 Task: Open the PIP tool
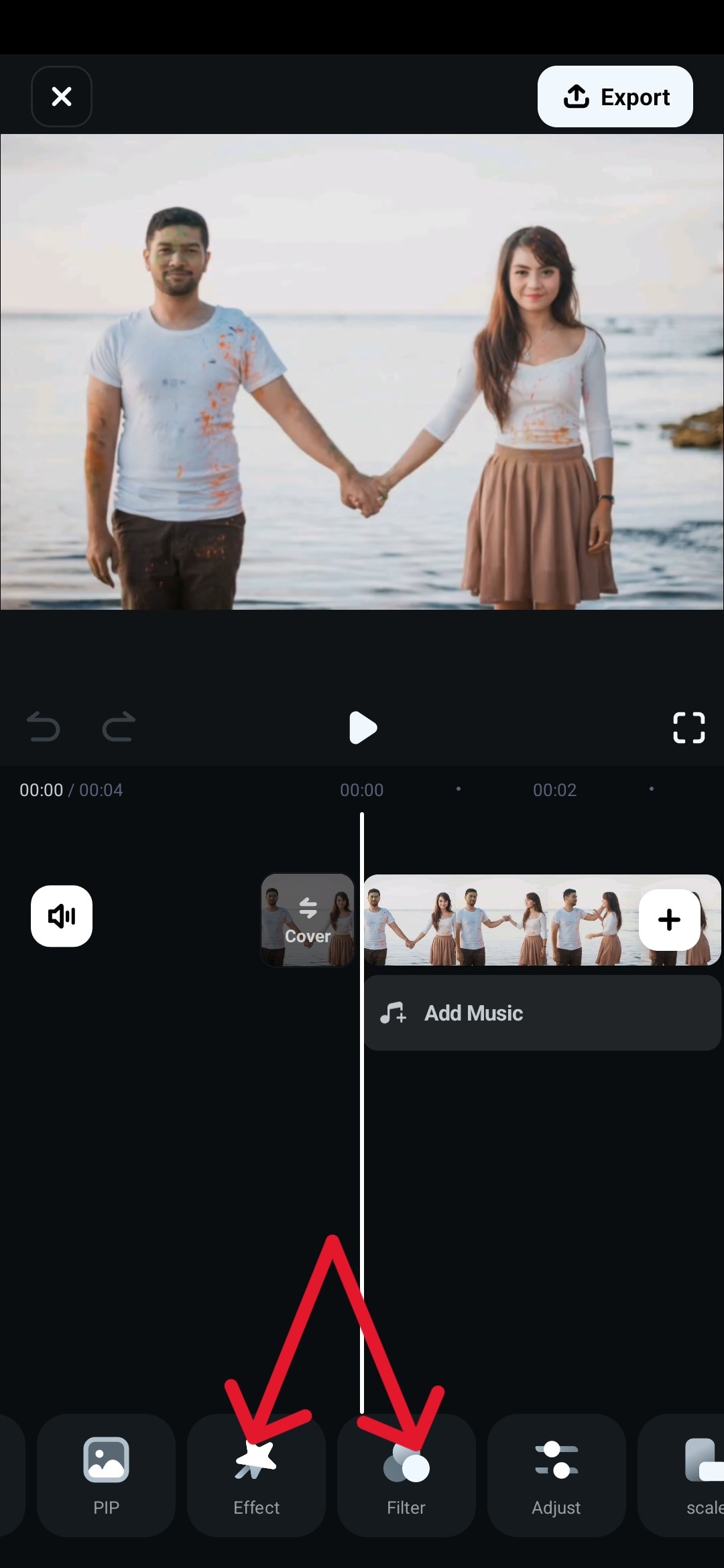(x=106, y=1475)
